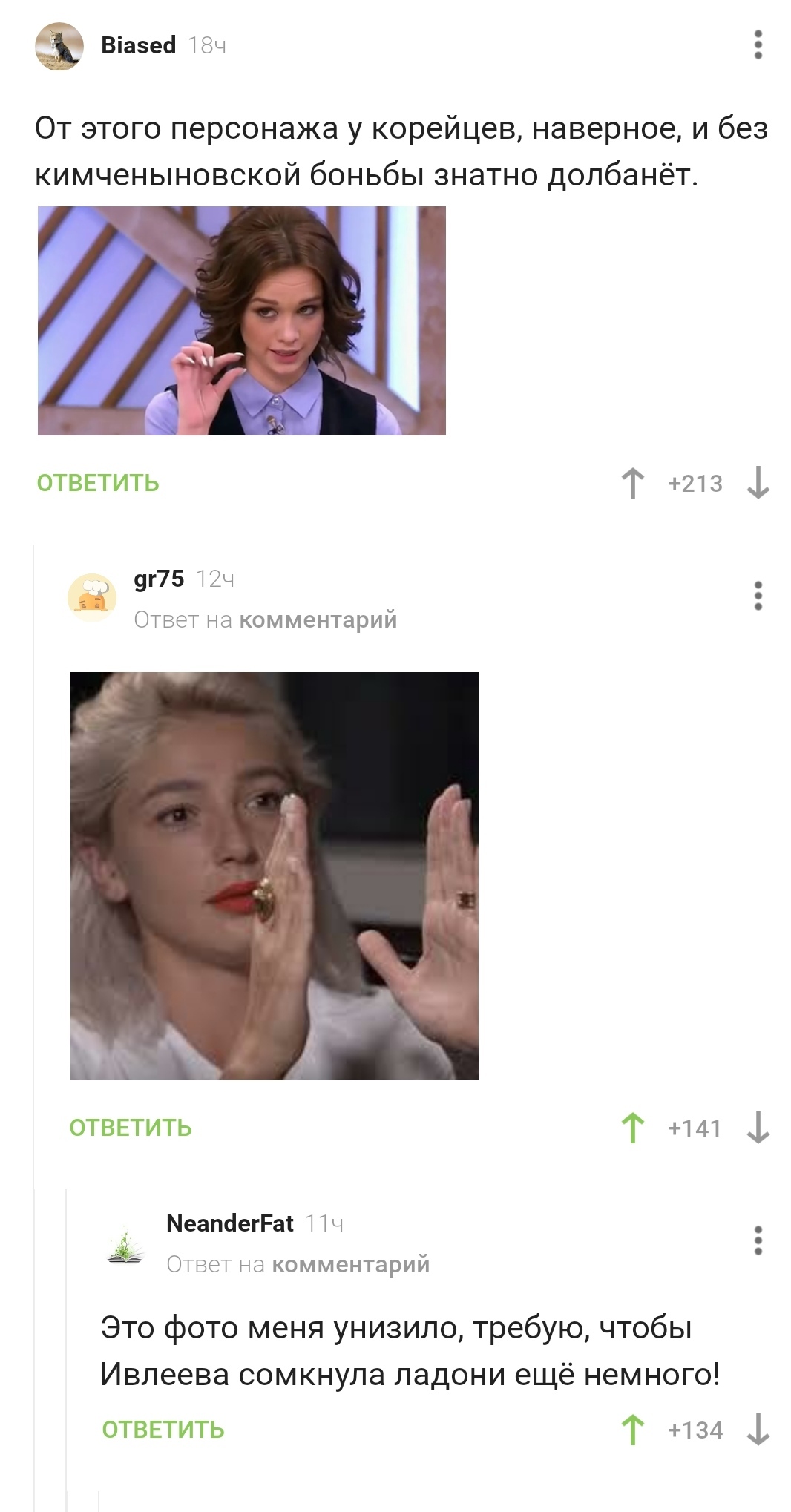Reply to NeanderFat's comment
Screen dimensions: 791x1512
[x=163, y=1430]
